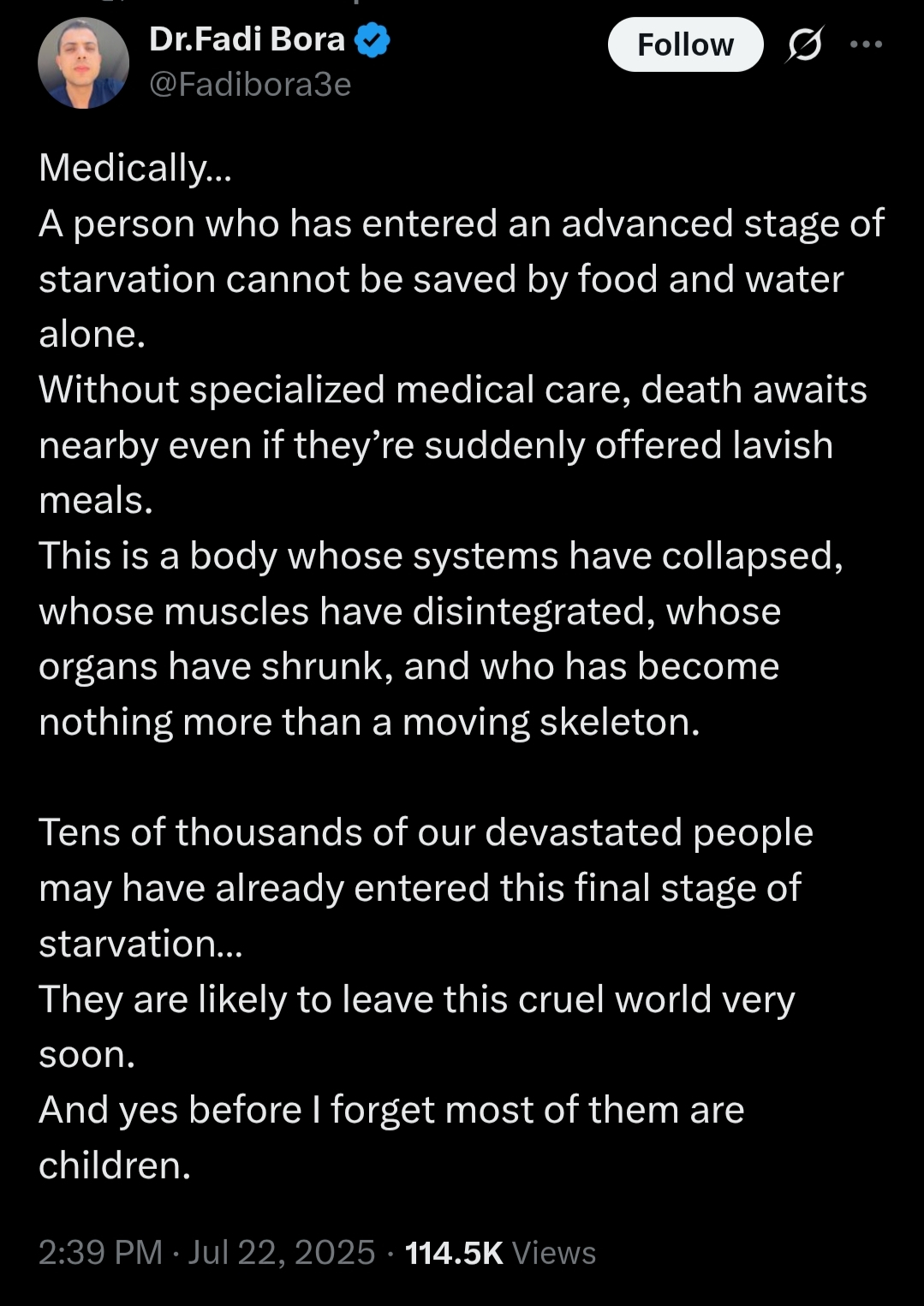Open the three-dot overflow menu
Viewport: 924px width, 1306px height.
pyautogui.click(x=866, y=45)
